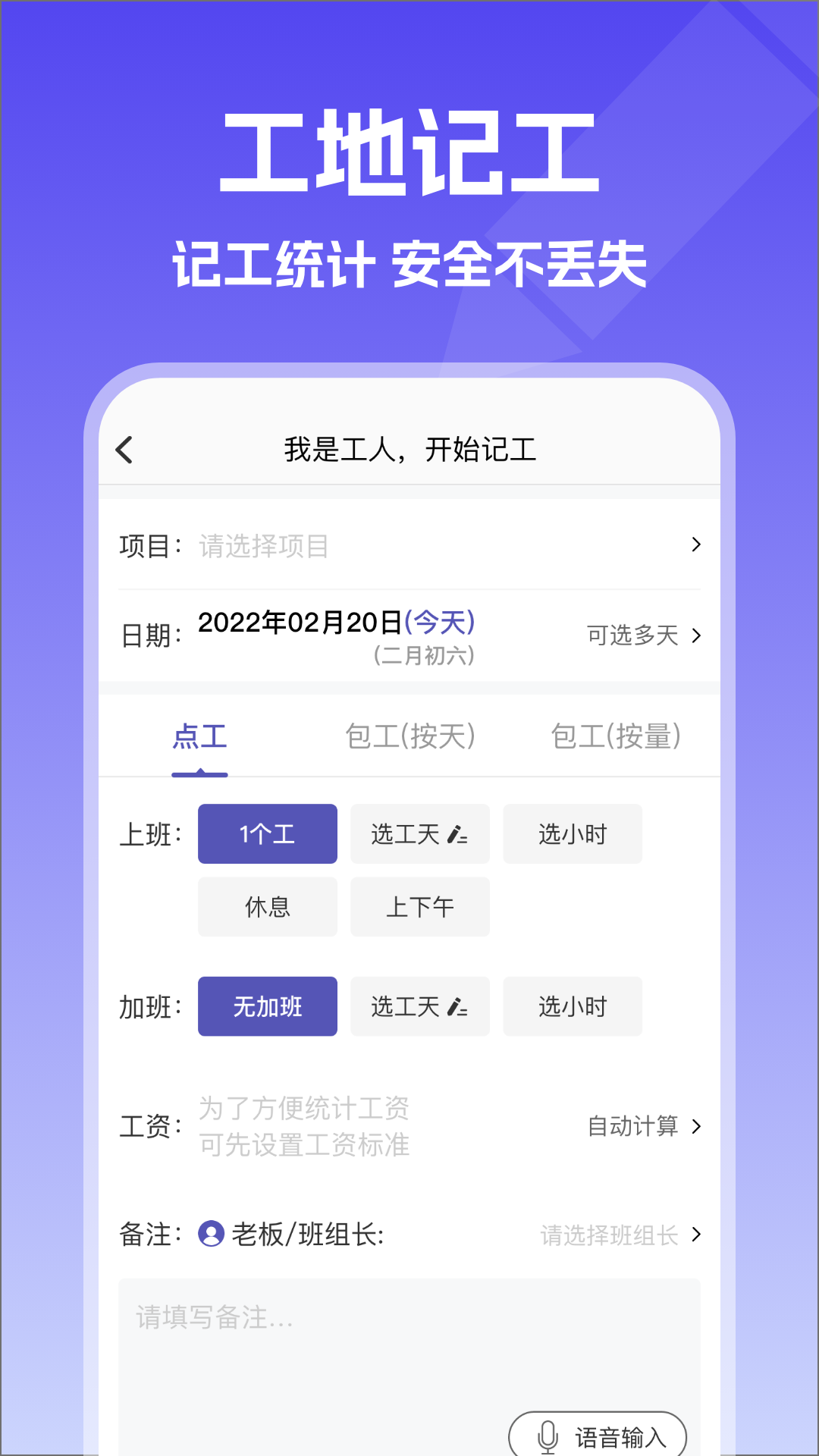Switch to the 包工(按天) tab
Image resolution: width=819 pixels, height=1456 pixels.
pos(410,736)
